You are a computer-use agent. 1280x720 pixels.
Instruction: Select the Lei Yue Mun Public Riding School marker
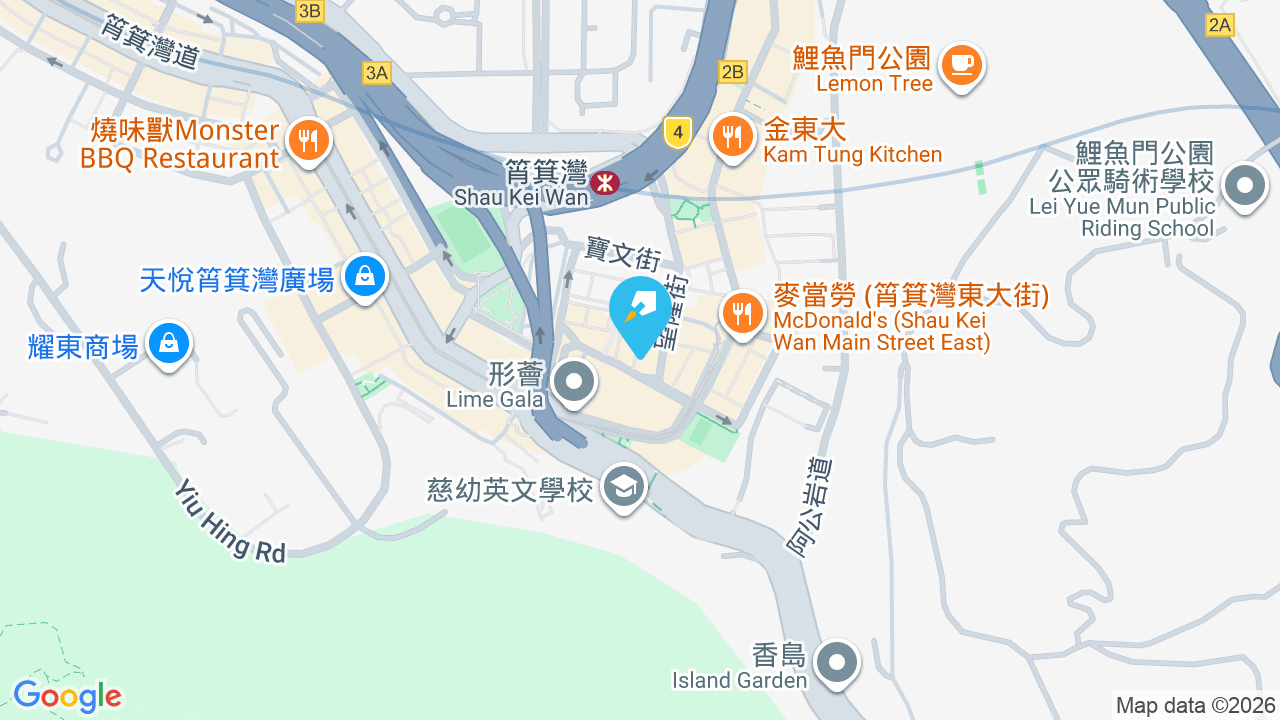[1245, 187]
